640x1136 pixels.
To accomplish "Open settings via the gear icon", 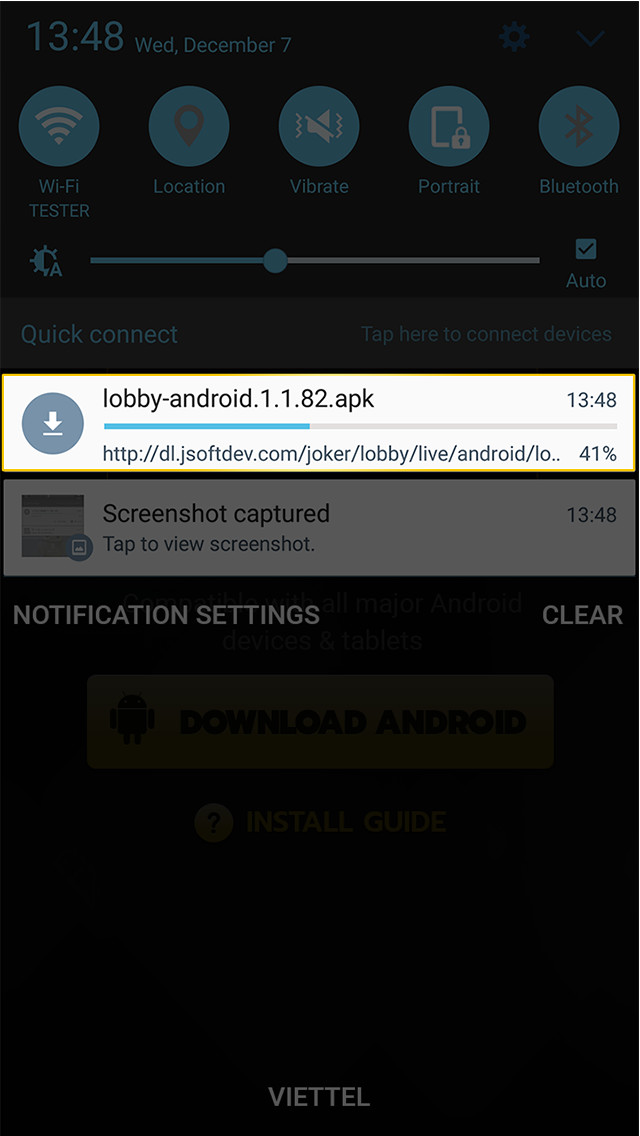I will tap(514, 38).
